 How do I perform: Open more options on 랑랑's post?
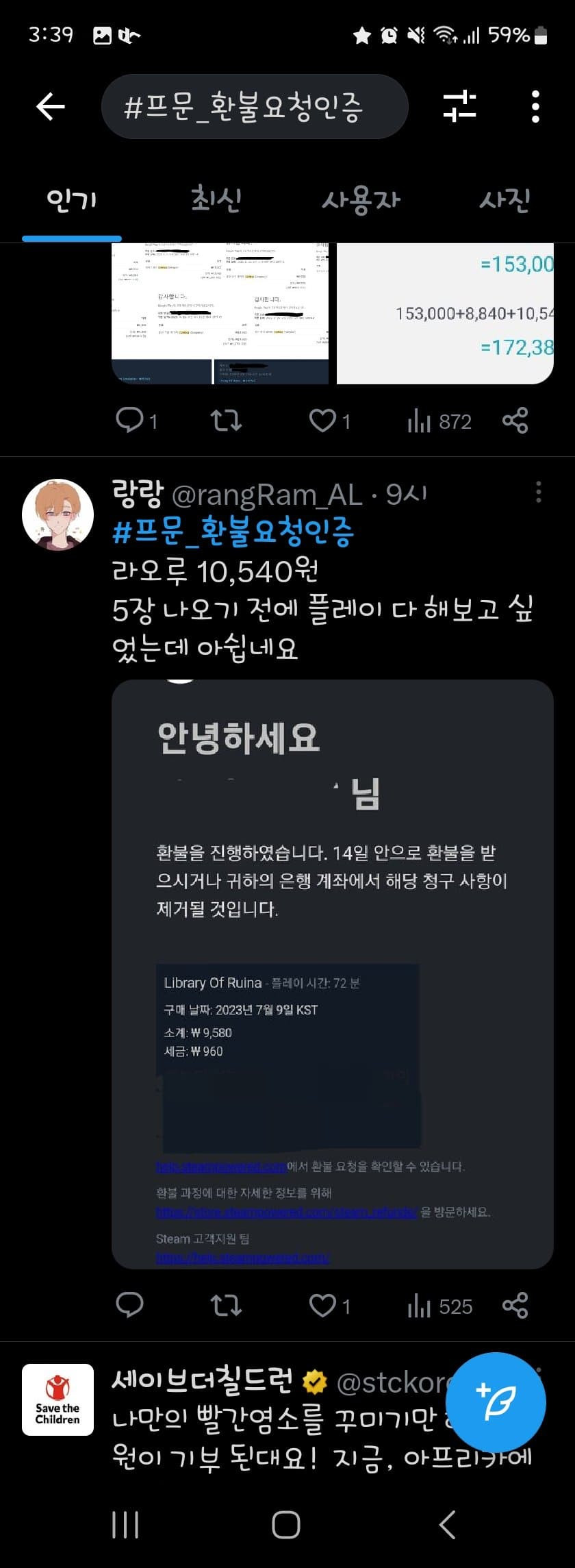(x=539, y=492)
